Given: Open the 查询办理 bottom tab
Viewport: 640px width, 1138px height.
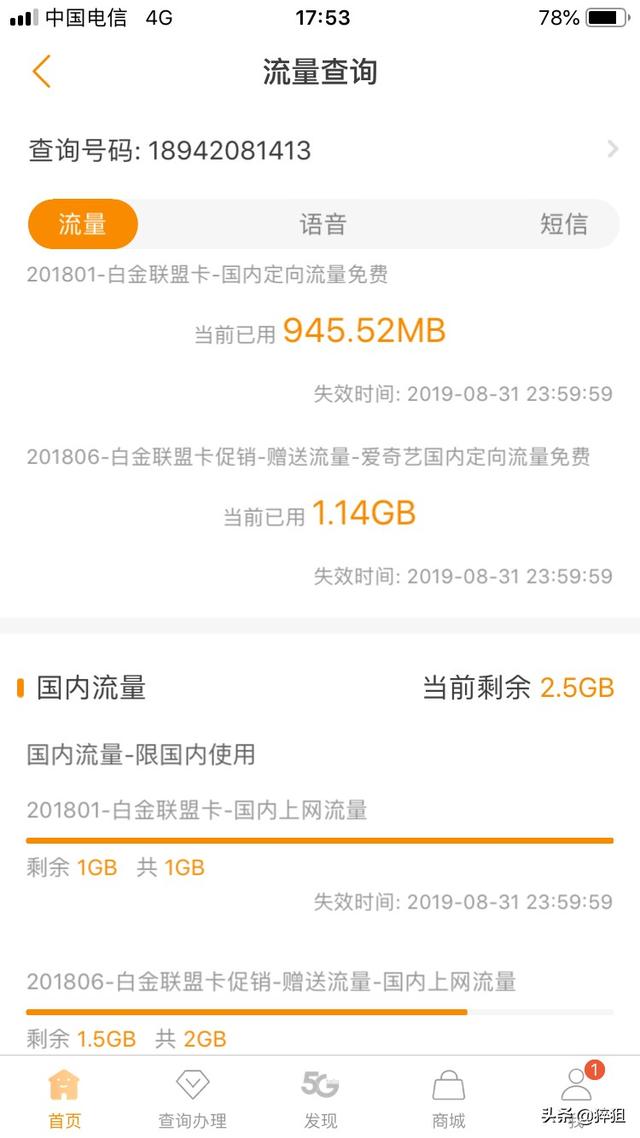Looking at the screenshot, I should [192, 1097].
